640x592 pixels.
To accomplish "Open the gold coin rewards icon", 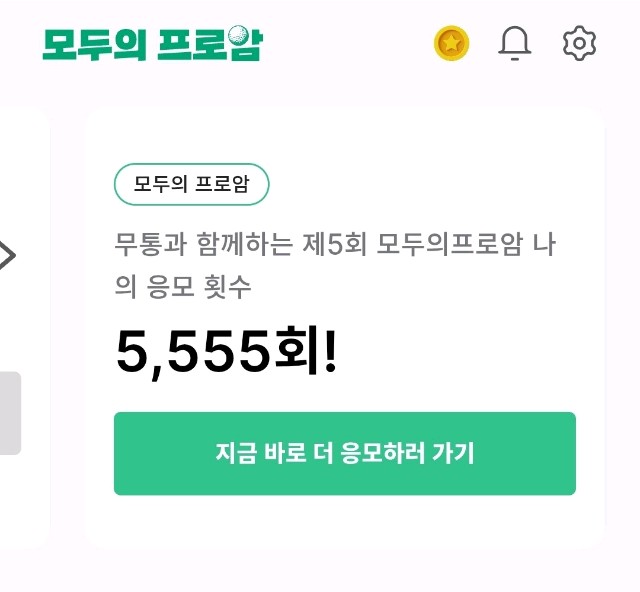I will [x=451, y=43].
